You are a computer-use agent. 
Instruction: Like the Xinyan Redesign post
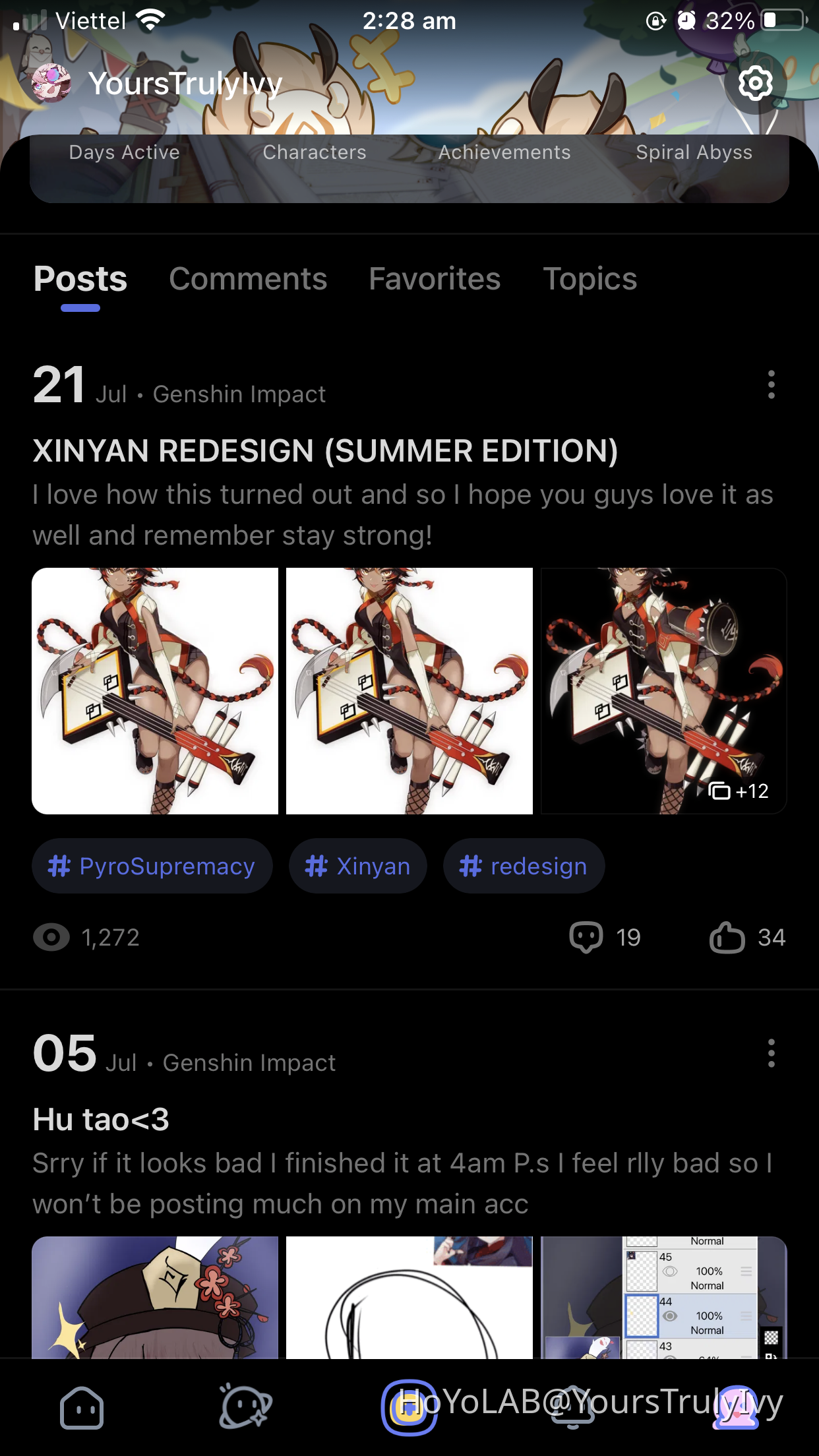pyautogui.click(x=746, y=937)
